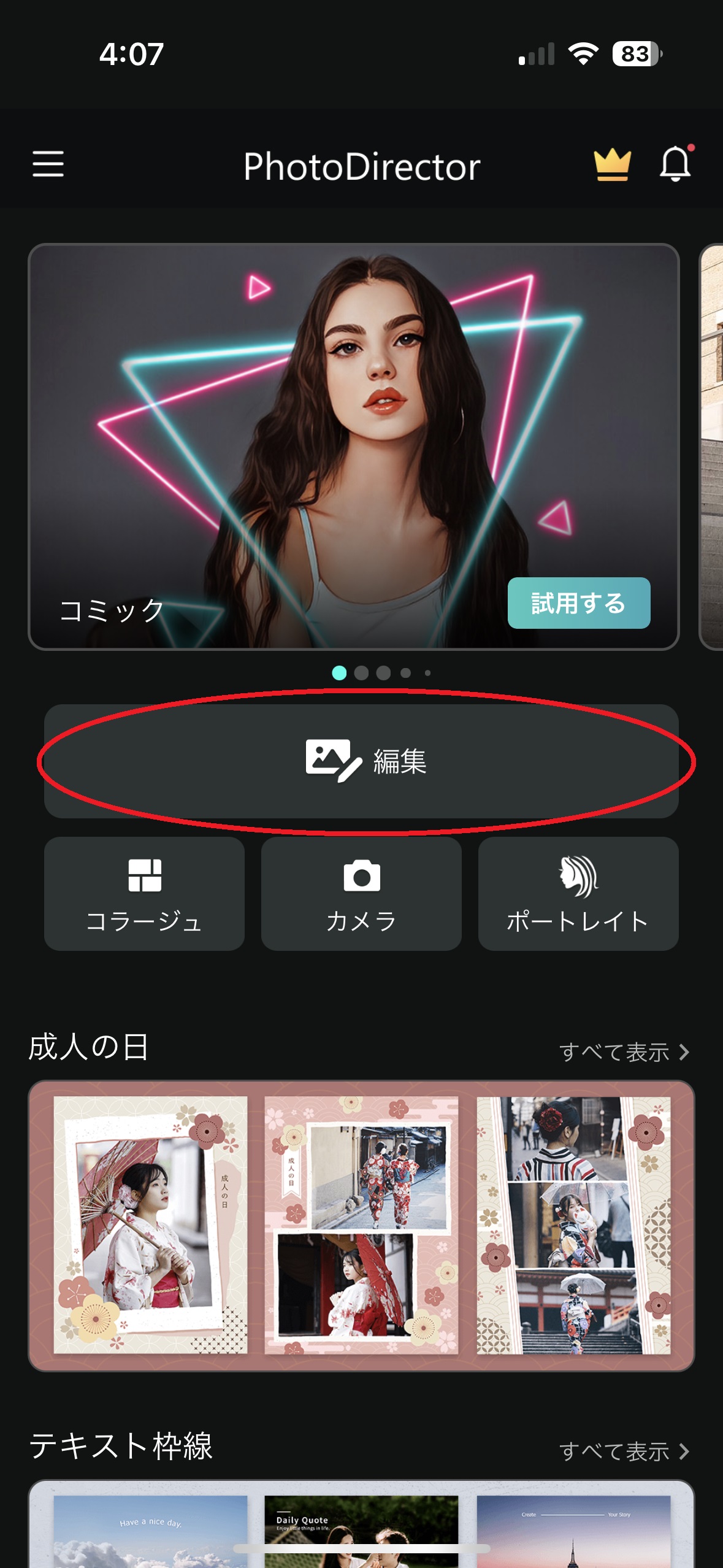Open the hamburger menu
The image size is (723, 1568).
click(48, 164)
